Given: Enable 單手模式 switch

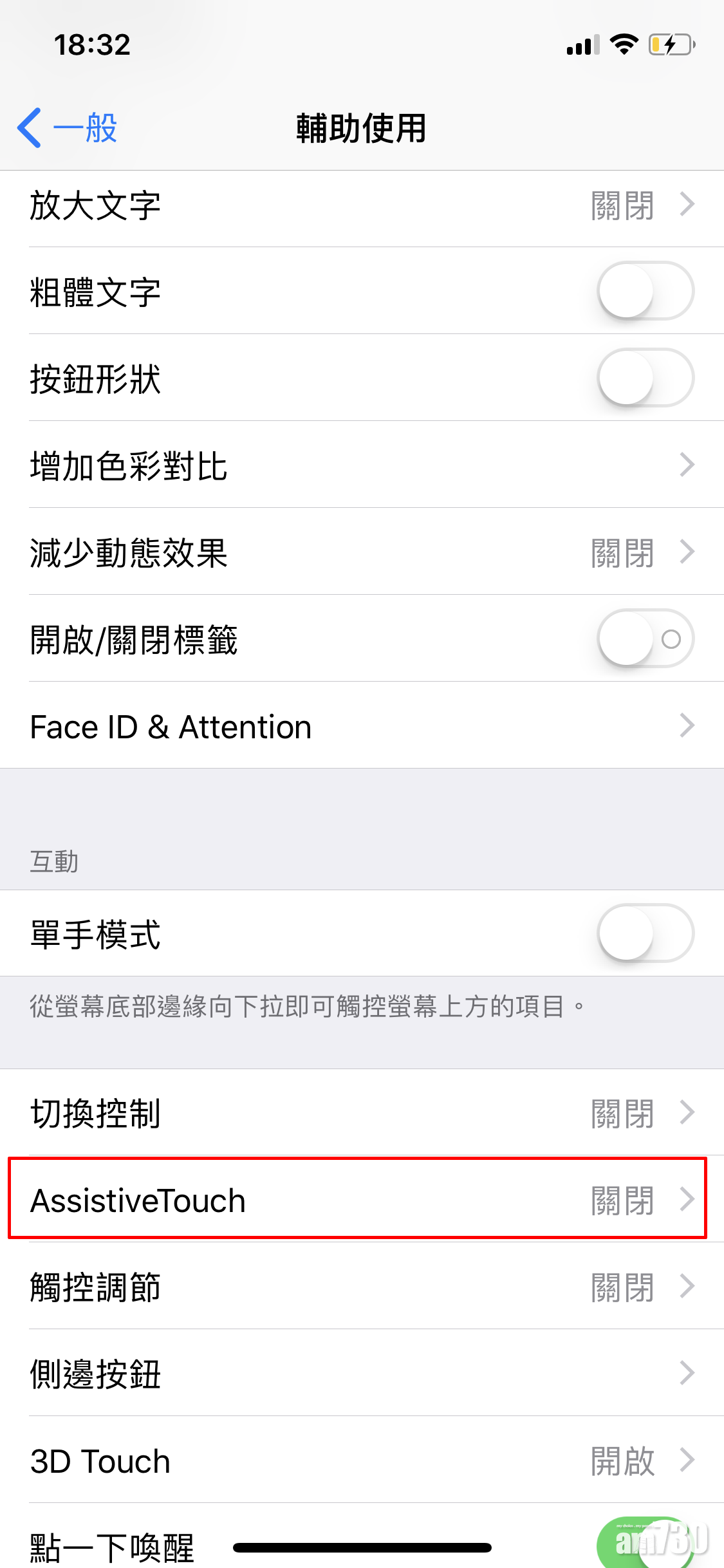Looking at the screenshot, I should click(x=645, y=933).
